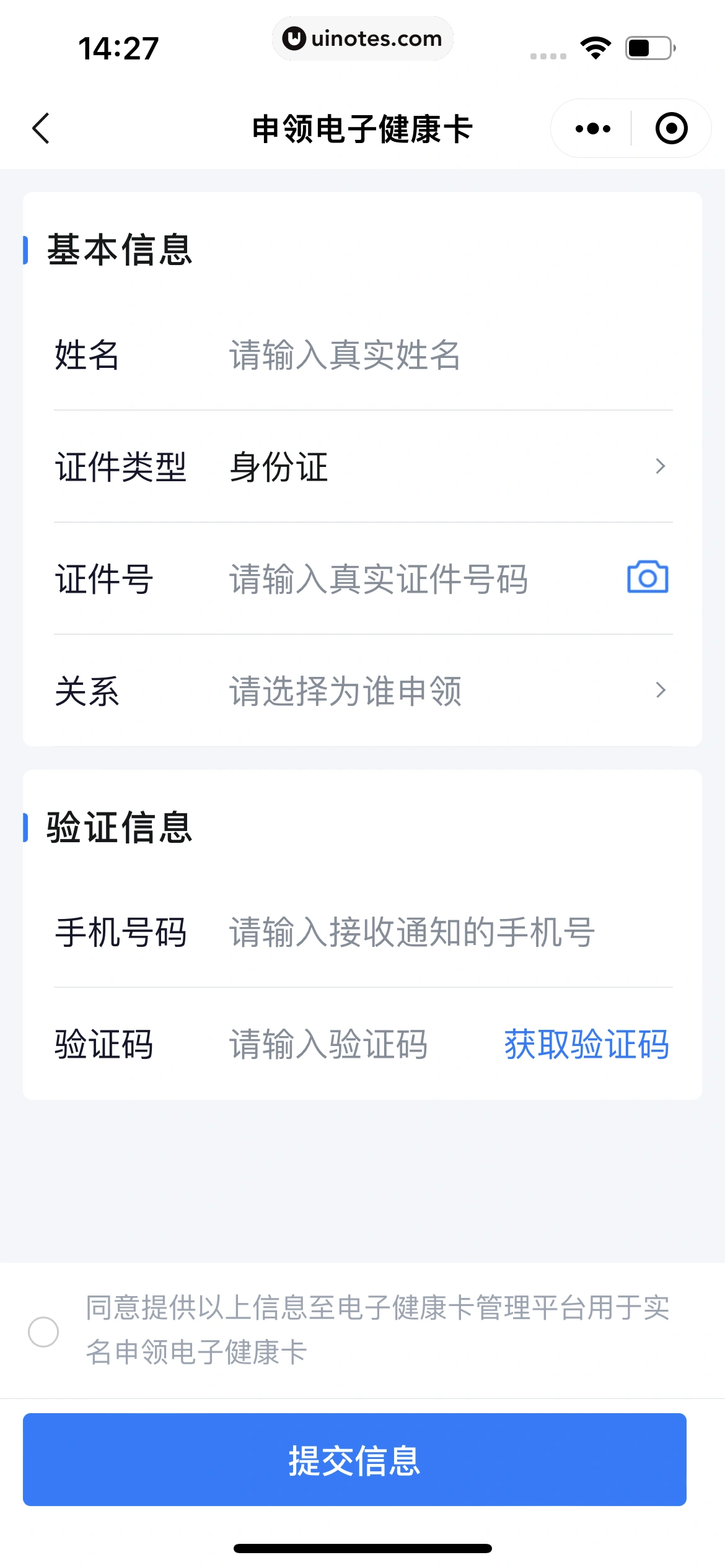Tap the uinotes.com notification capsule
The width and height of the screenshot is (725, 1568).
coord(362,38)
